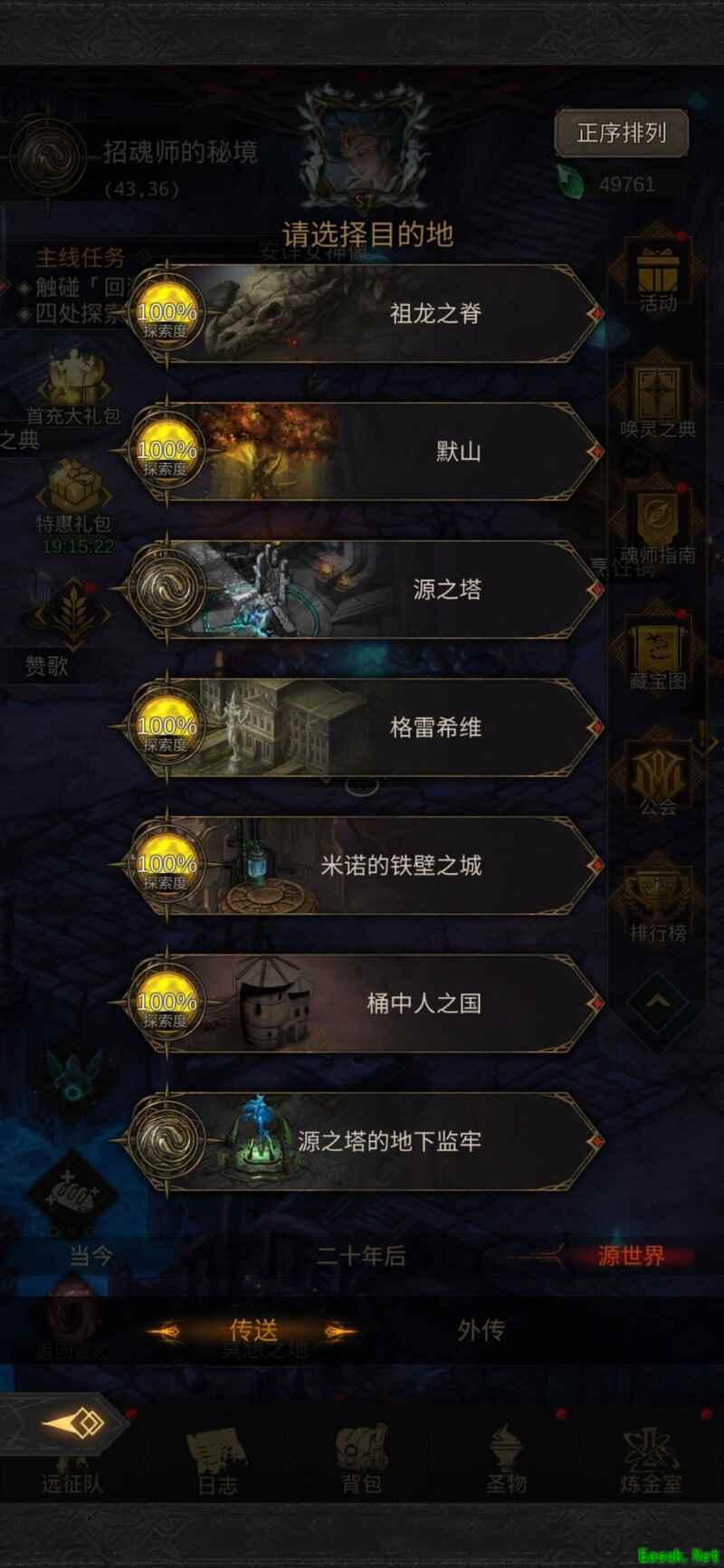Switch to the 外传 tab
The width and height of the screenshot is (724, 1568).
click(x=481, y=1330)
